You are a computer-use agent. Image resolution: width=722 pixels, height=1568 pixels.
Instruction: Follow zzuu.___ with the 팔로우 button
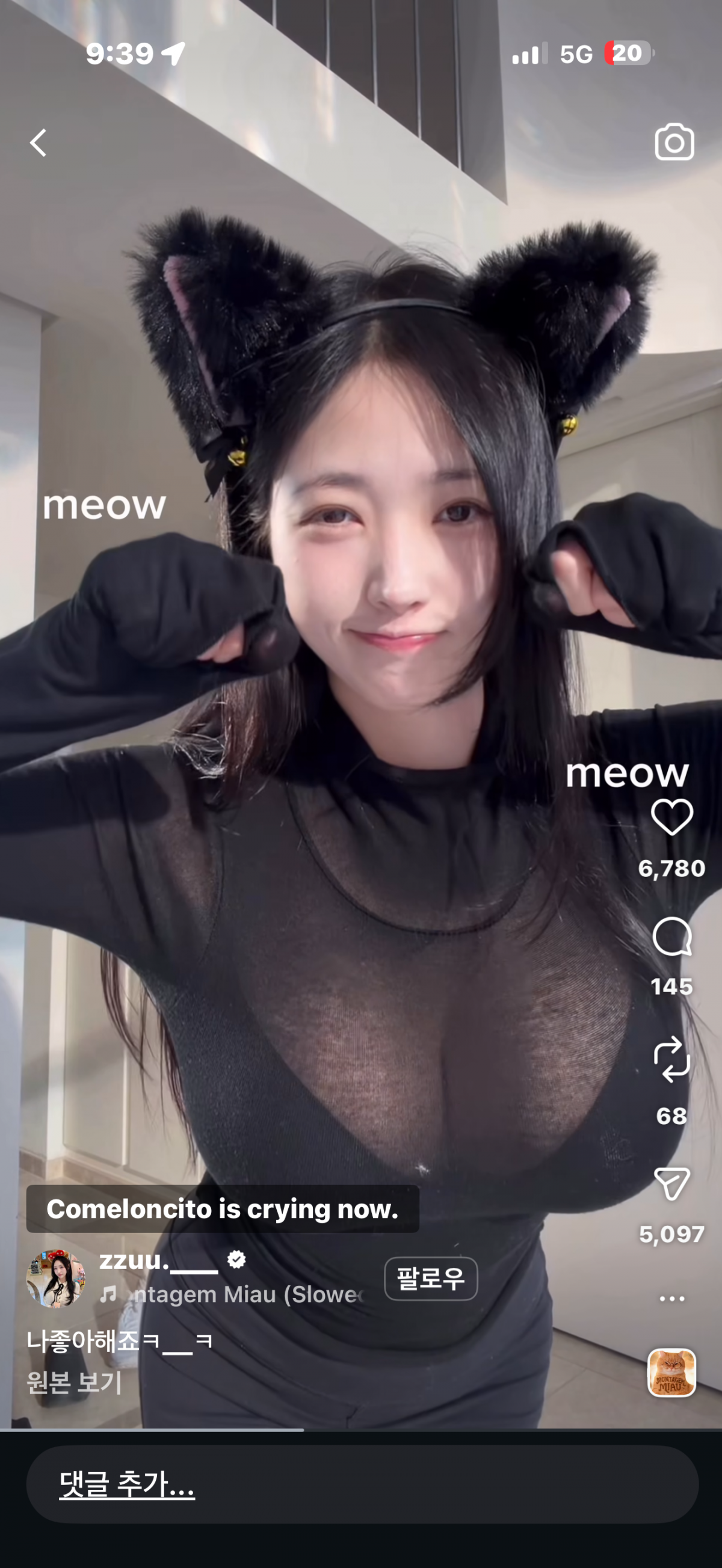click(x=430, y=1278)
